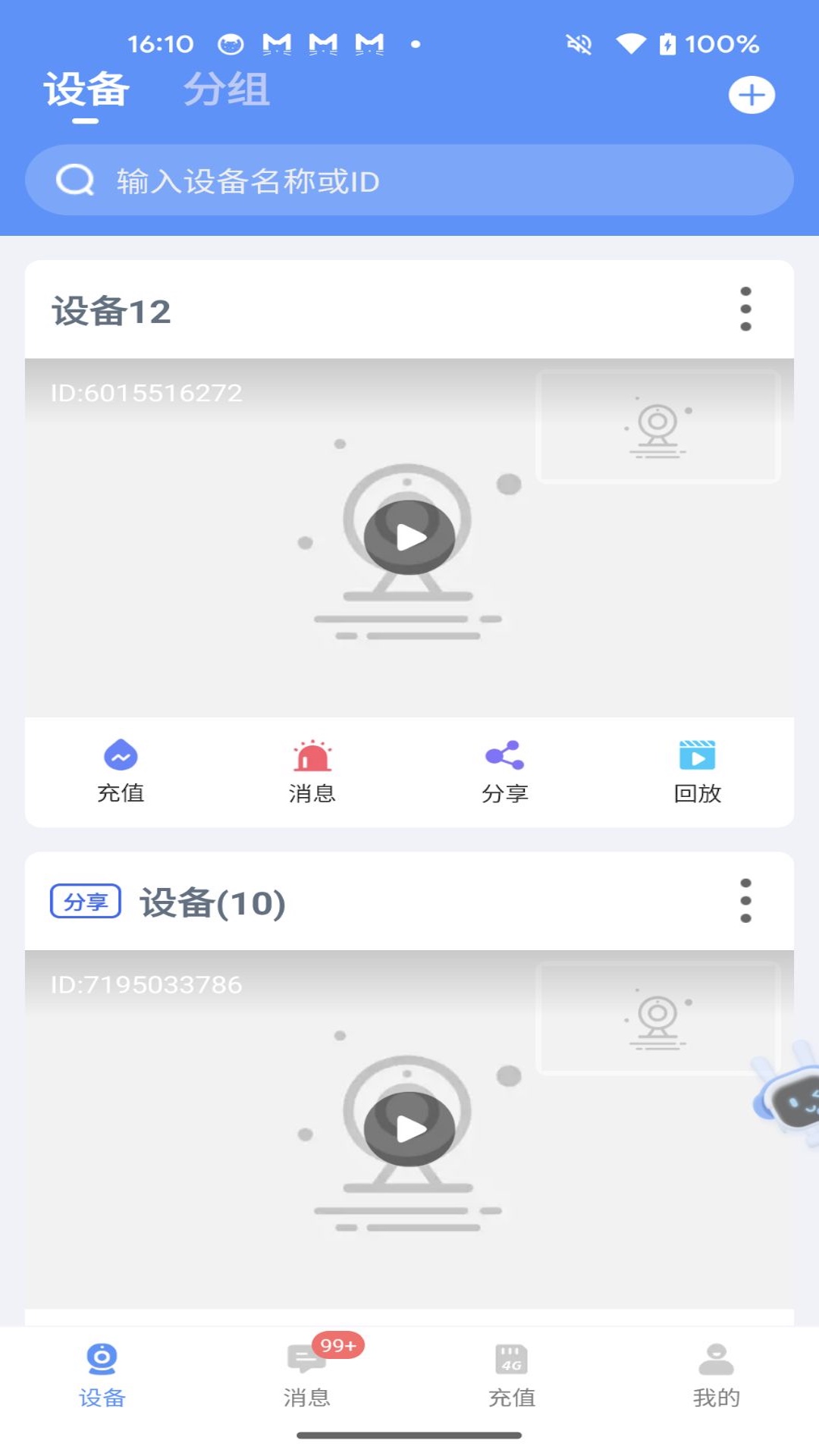
Task: Play live video for 设备(10)
Action: pos(409,1128)
